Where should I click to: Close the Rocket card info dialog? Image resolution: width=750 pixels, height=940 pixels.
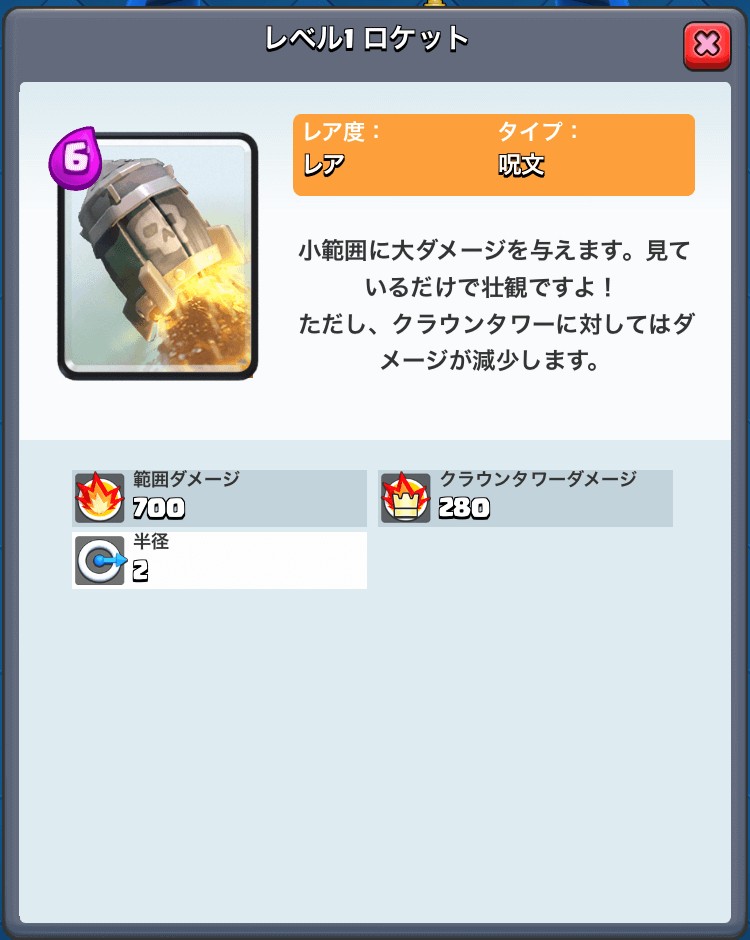(x=706, y=45)
